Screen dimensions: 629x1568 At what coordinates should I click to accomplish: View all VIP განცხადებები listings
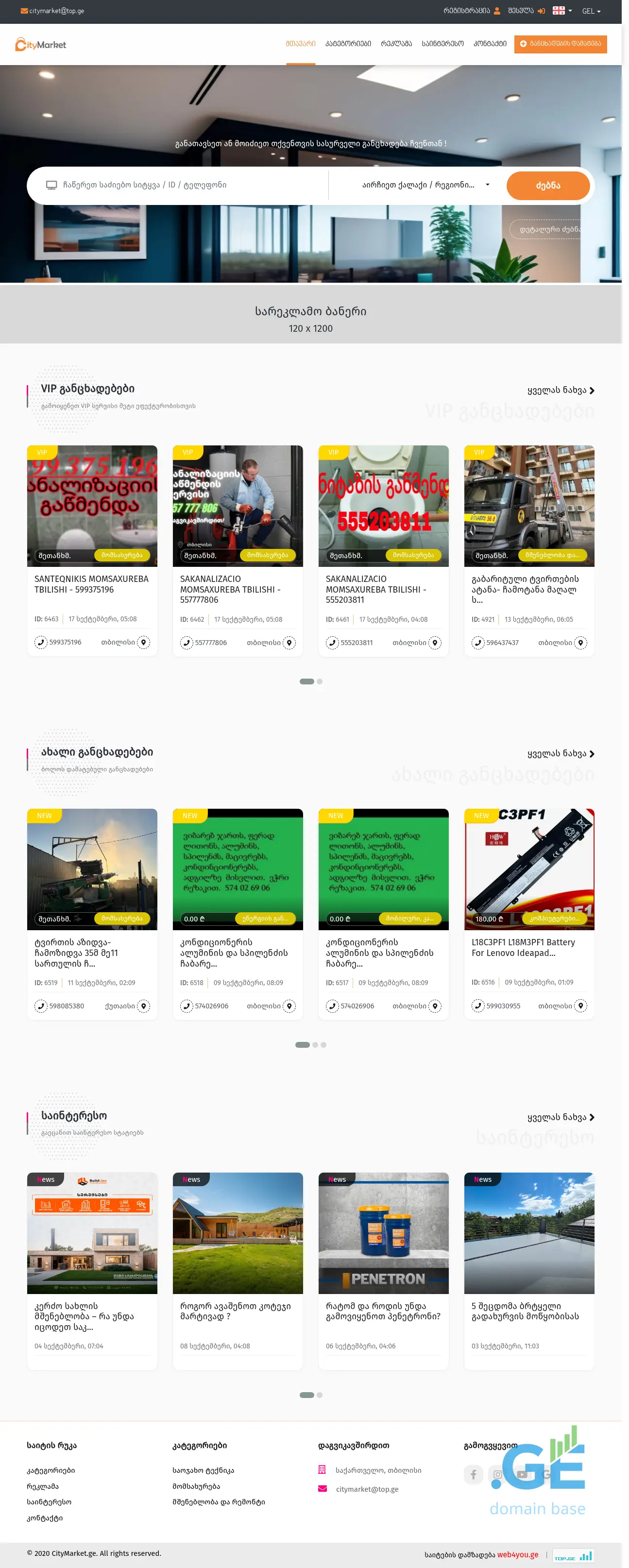click(560, 390)
